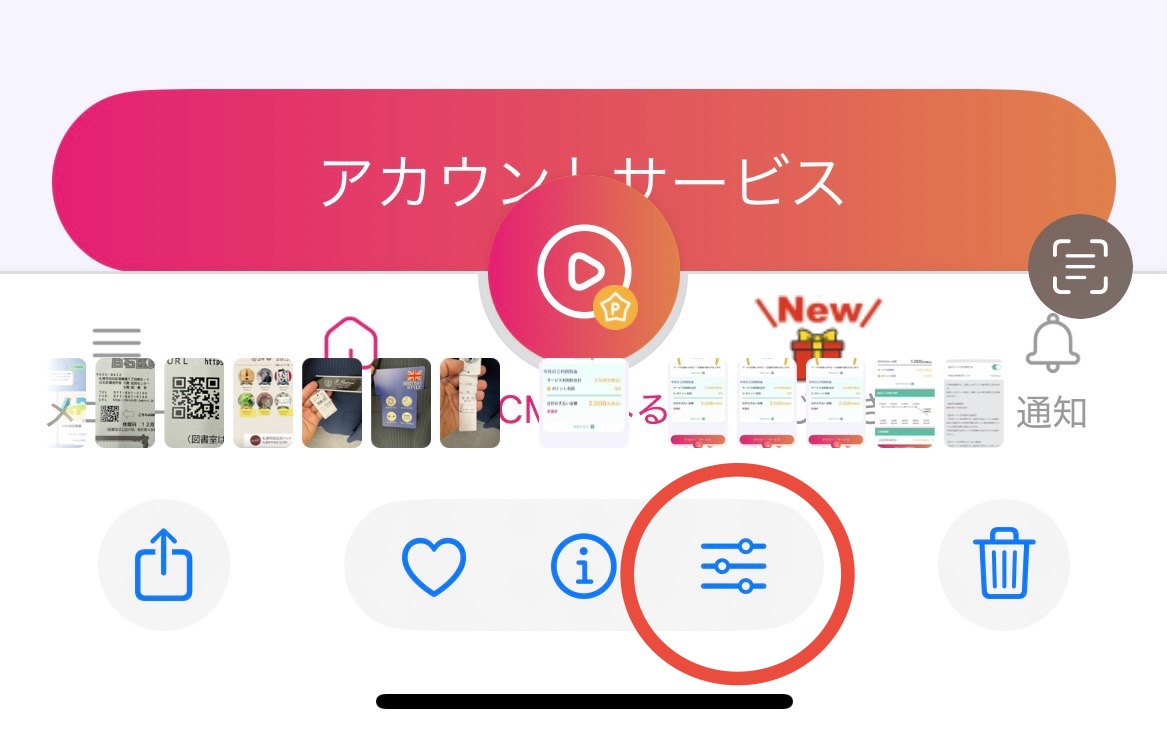The width and height of the screenshot is (1167, 730).
Task: Open the share sheet for this photo
Action: point(164,564)
